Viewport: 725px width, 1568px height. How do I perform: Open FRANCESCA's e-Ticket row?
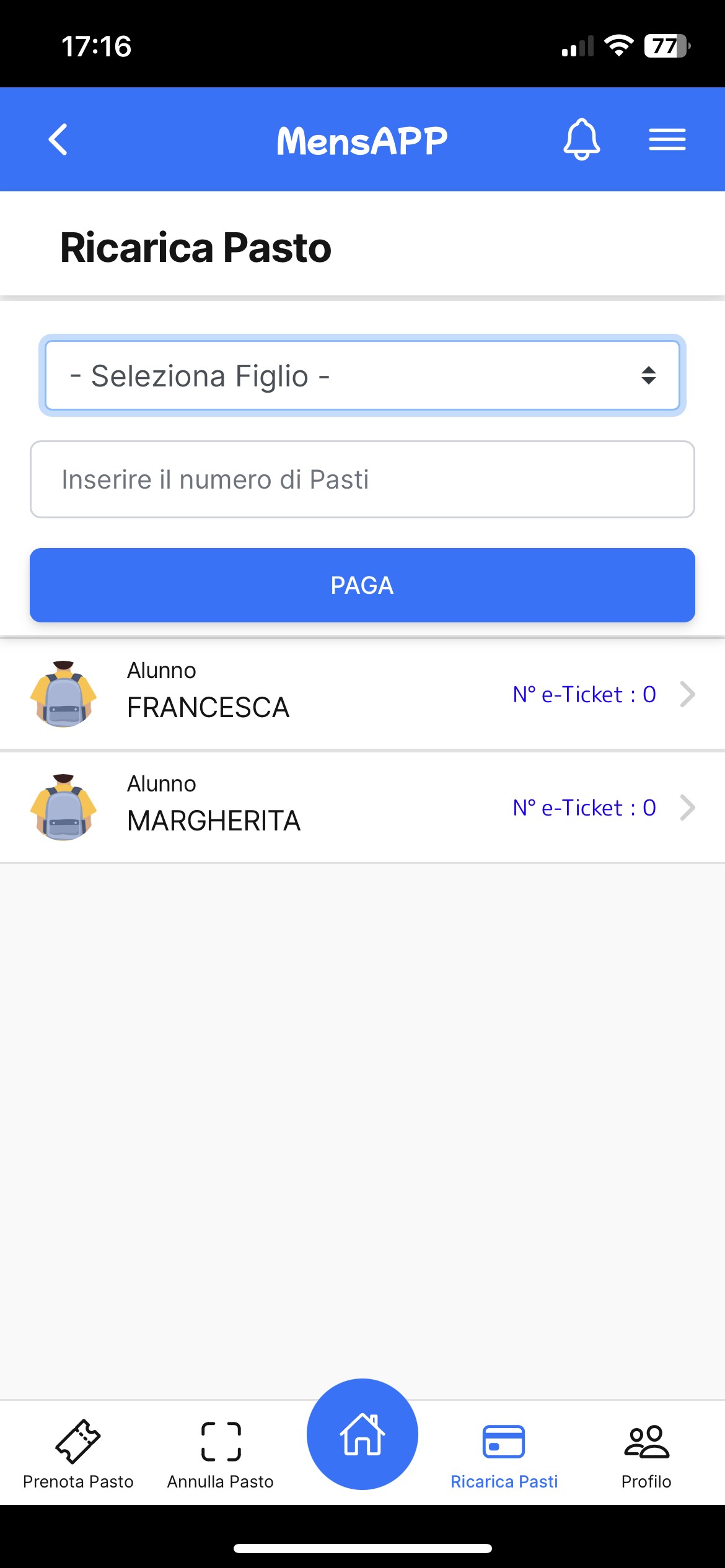[362, 694]
